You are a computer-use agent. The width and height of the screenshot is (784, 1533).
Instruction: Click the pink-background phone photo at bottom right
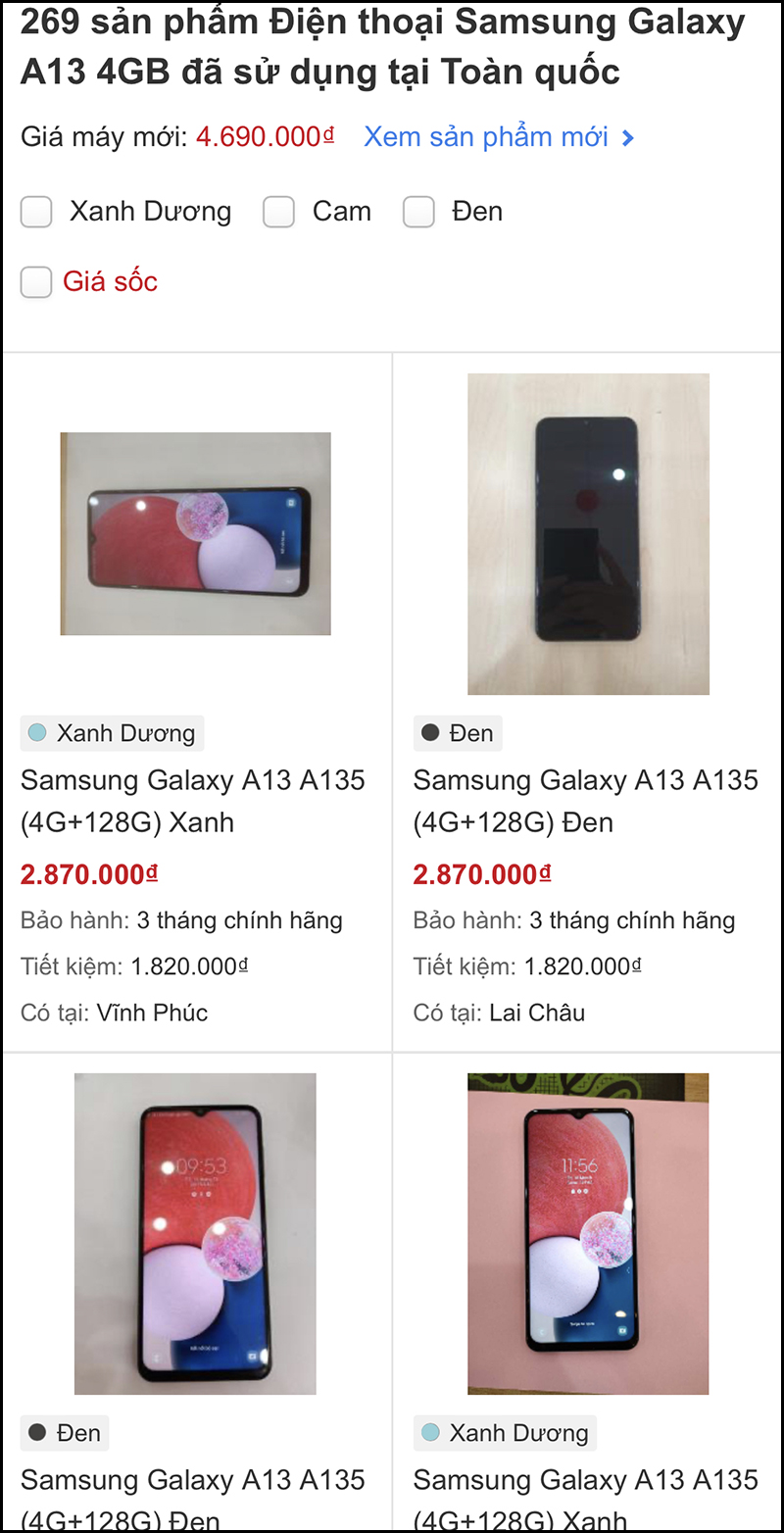coord(587,1232)
